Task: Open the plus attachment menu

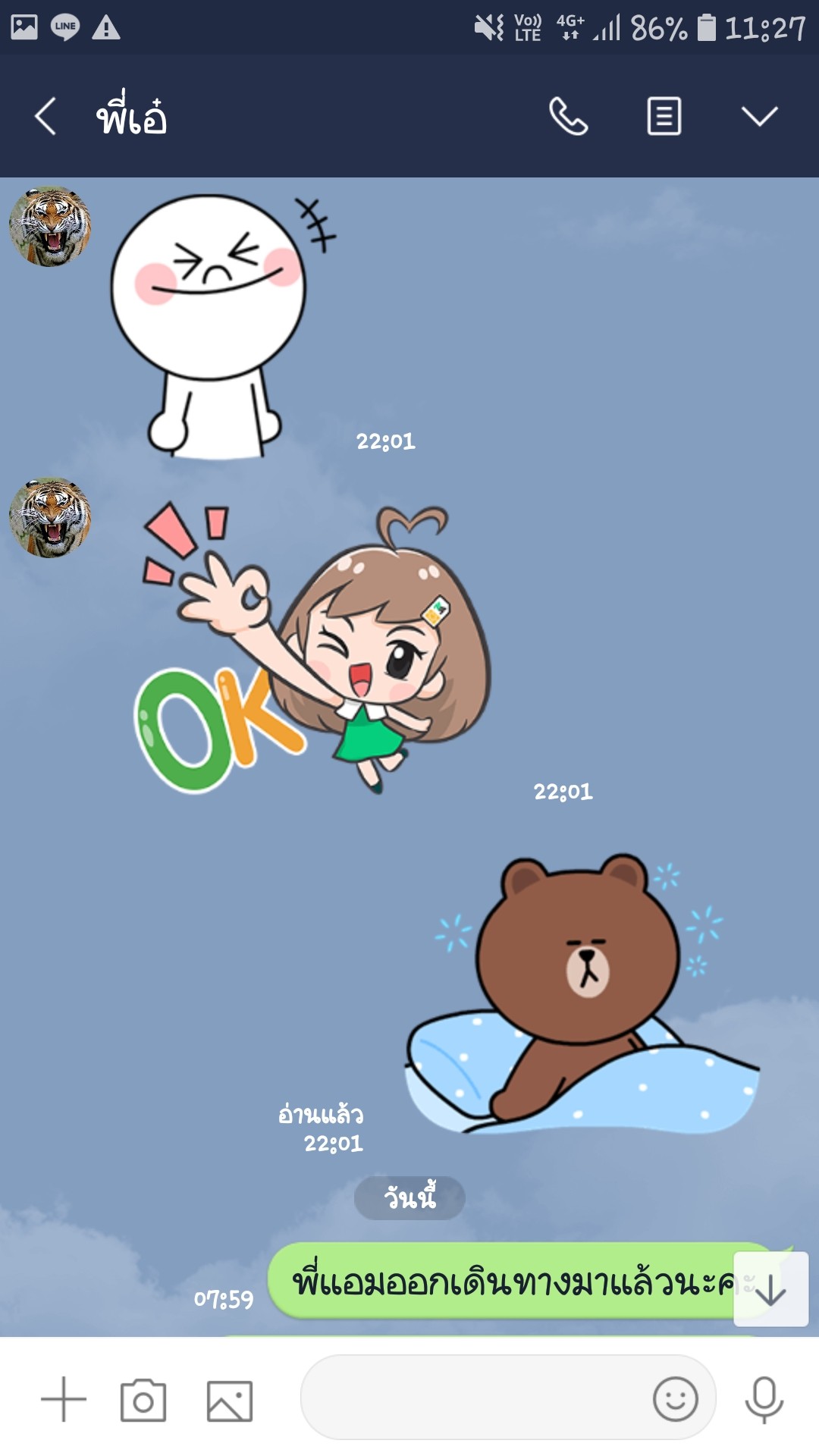Action: [x=64, y=1399]
